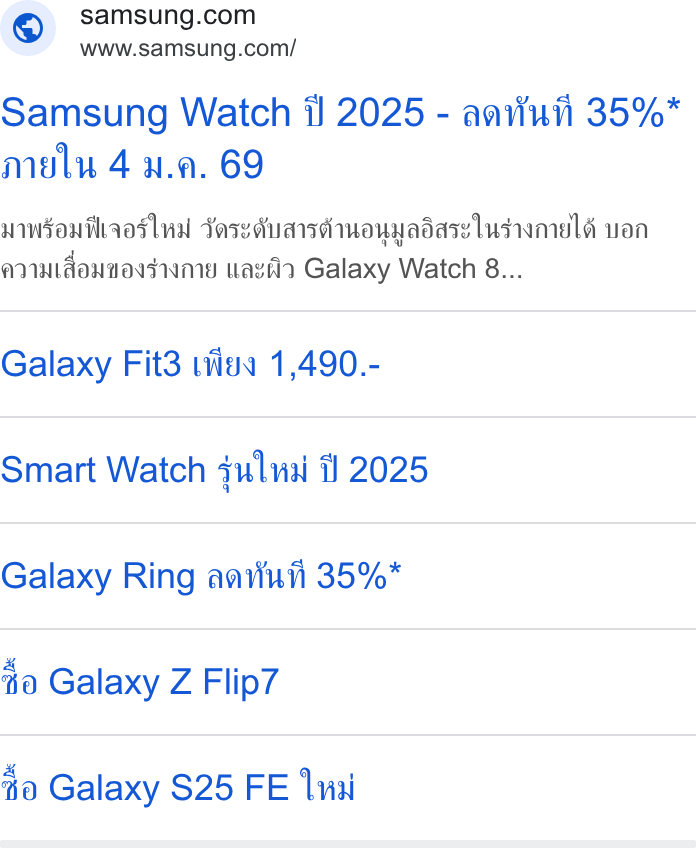Open the Galaxy Ring 35% discount link
This screenshot has width=696, height=848.
coord(201,575)
